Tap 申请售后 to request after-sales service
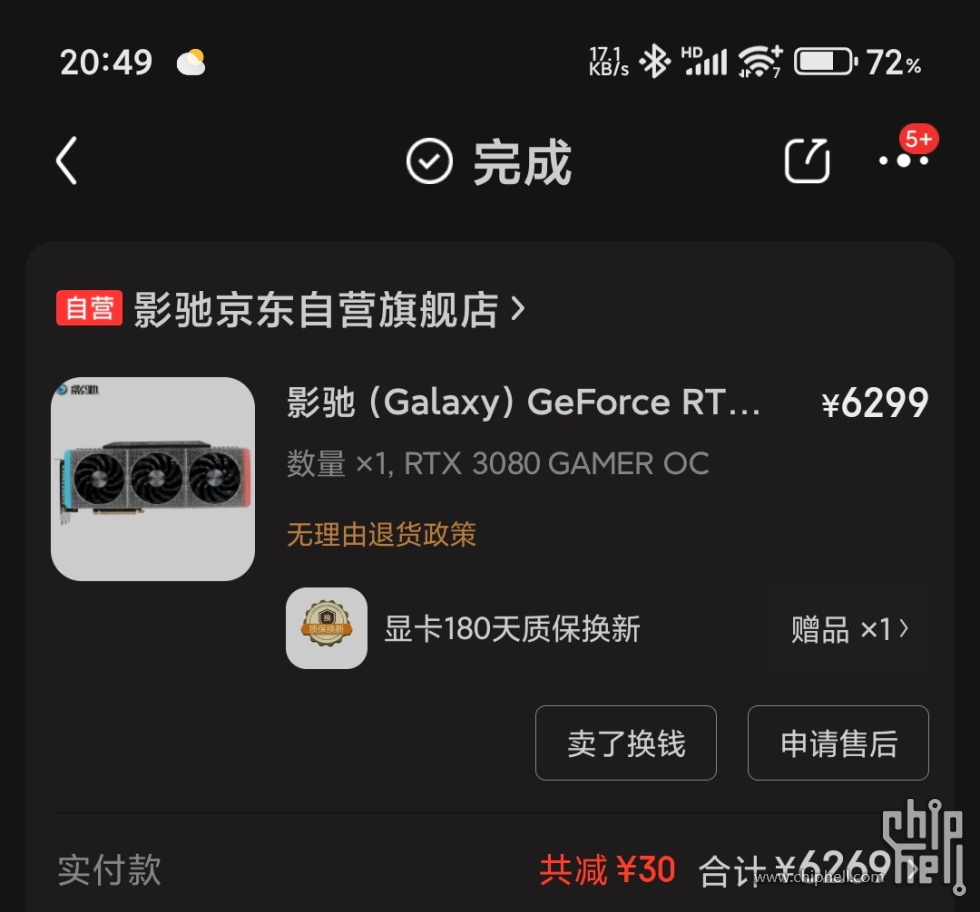Screen dimensions: 980x912 point(838,743)
